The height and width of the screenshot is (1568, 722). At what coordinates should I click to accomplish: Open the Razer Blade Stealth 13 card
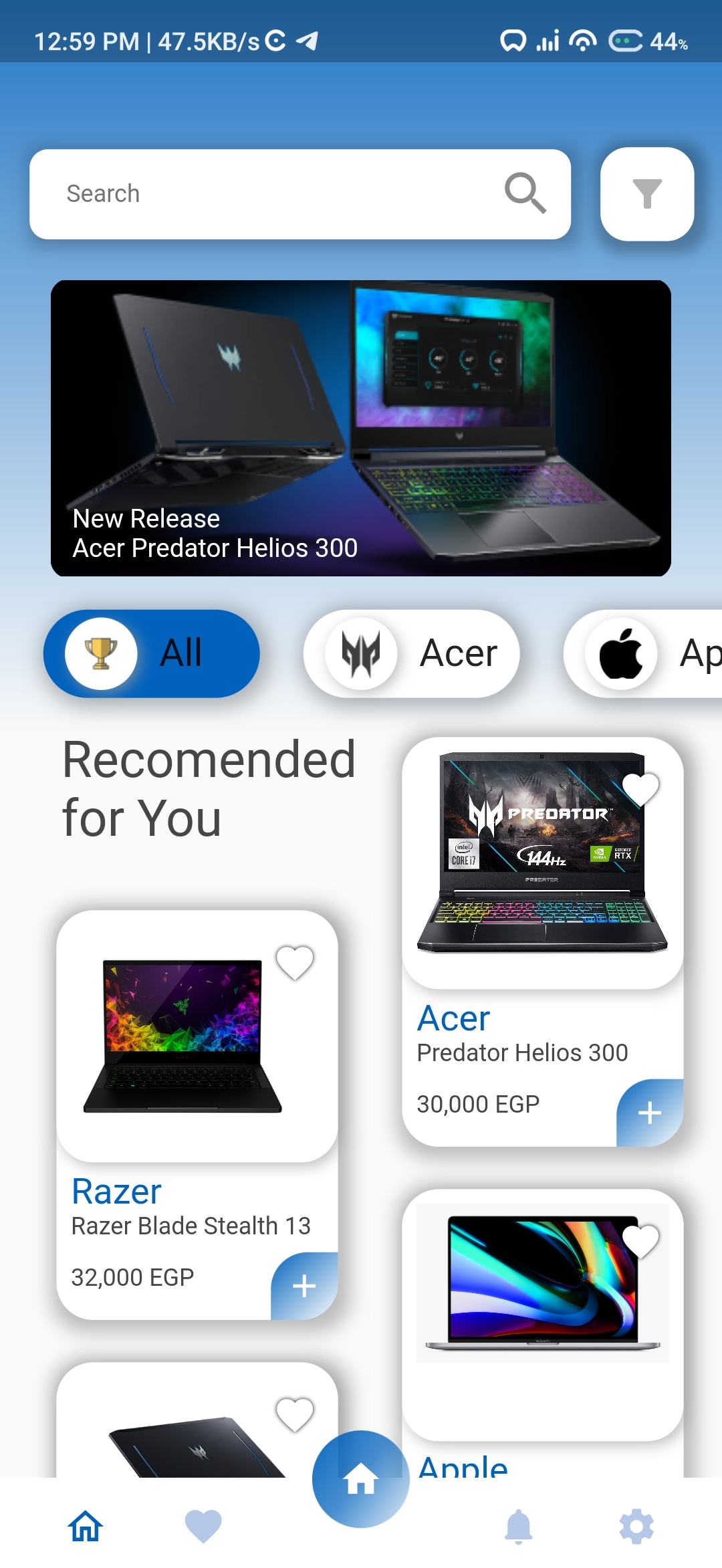(197, 1115)
